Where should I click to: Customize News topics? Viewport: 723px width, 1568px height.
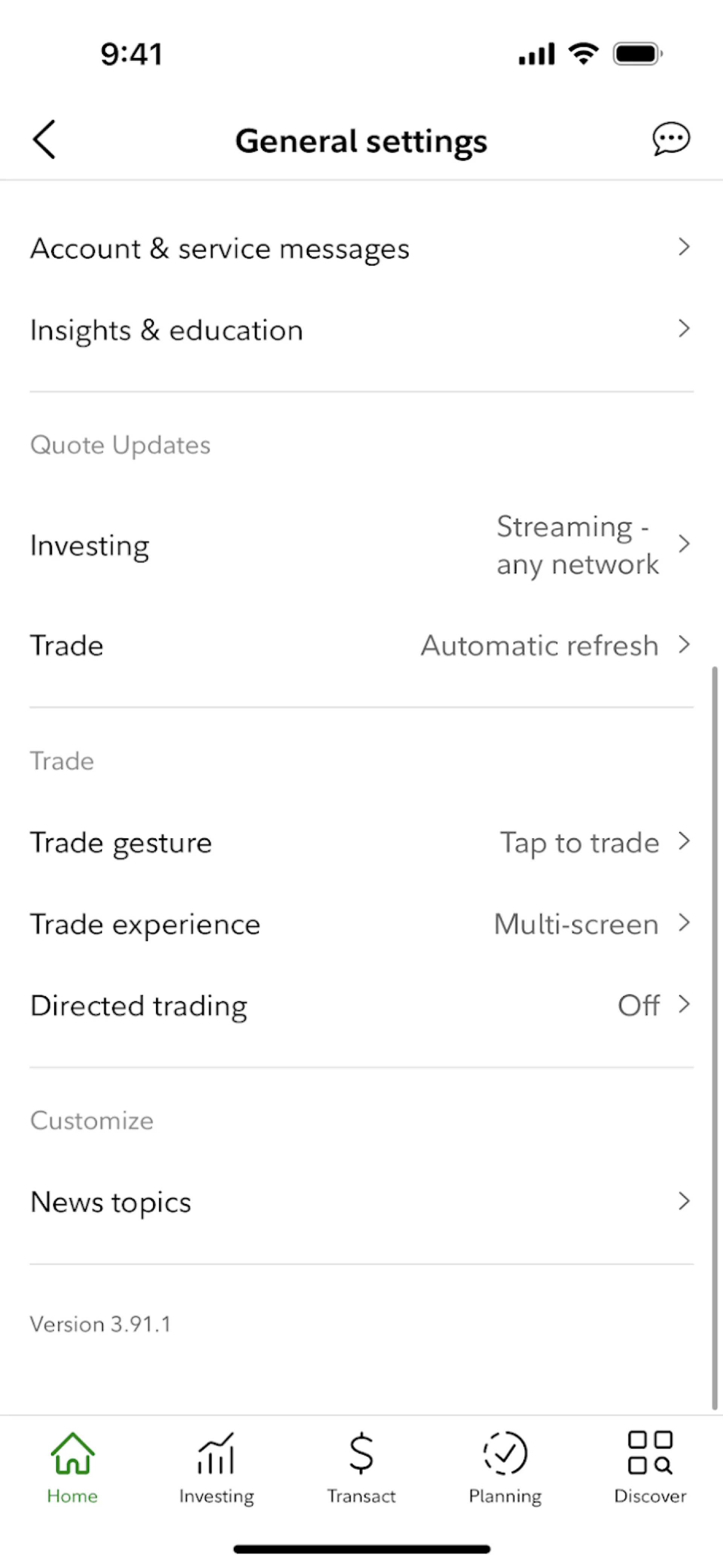[x=361, y=1202]
